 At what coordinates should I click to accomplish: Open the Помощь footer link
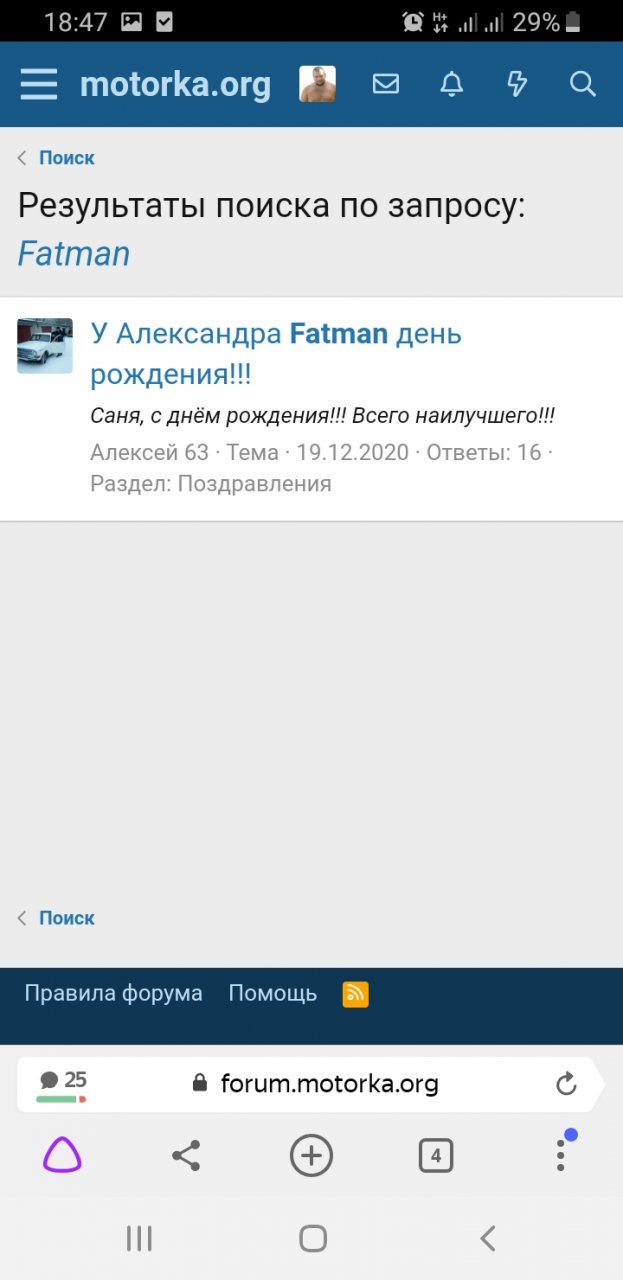click(x=272, y=993)
